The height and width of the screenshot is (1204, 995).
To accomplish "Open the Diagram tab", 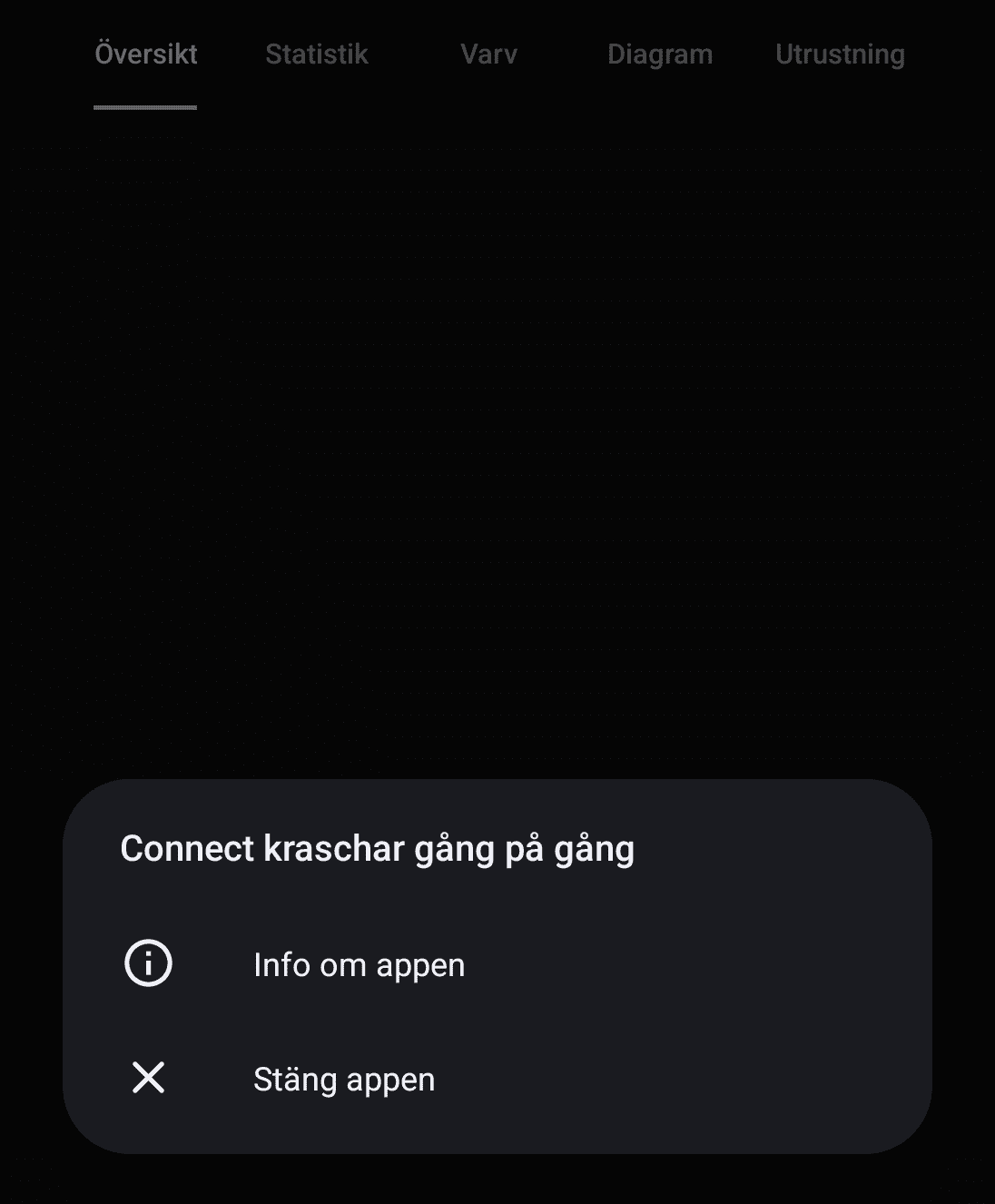I will click(x=659, y=54).
